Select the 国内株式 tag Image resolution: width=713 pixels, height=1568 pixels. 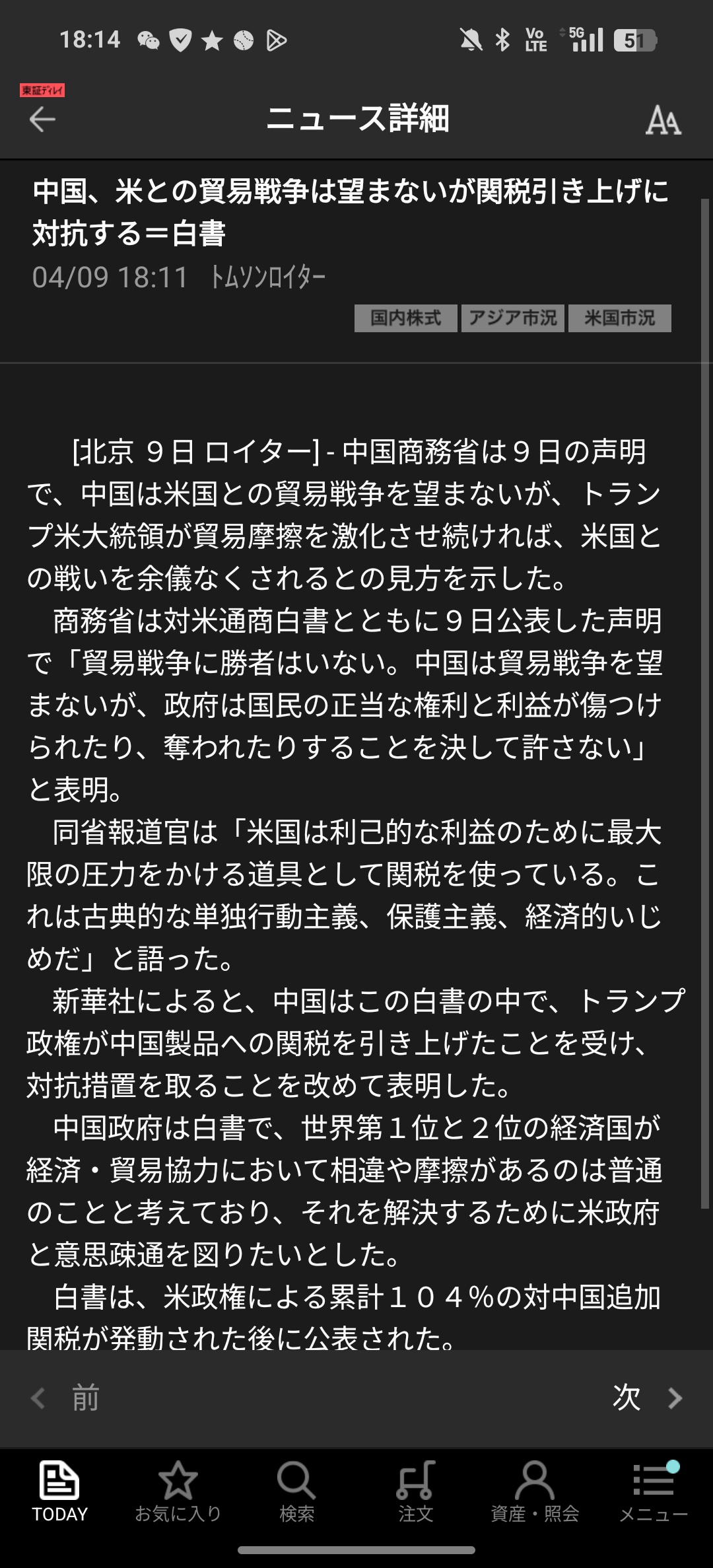tap(405, 318)
